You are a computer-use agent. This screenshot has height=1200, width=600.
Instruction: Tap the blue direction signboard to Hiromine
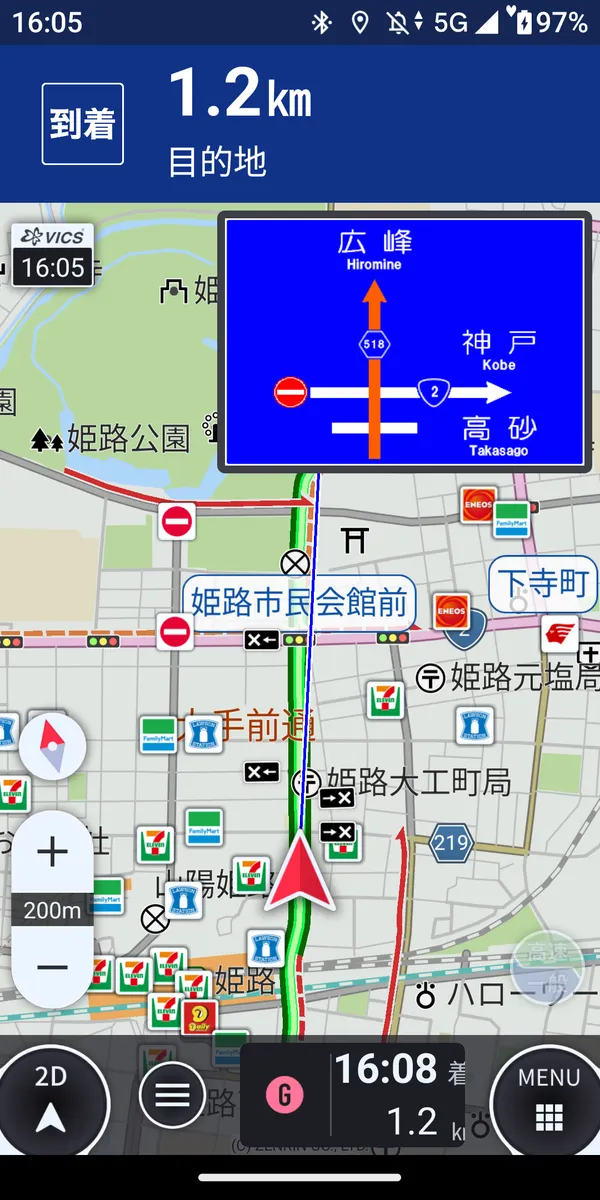pos(404,342)
